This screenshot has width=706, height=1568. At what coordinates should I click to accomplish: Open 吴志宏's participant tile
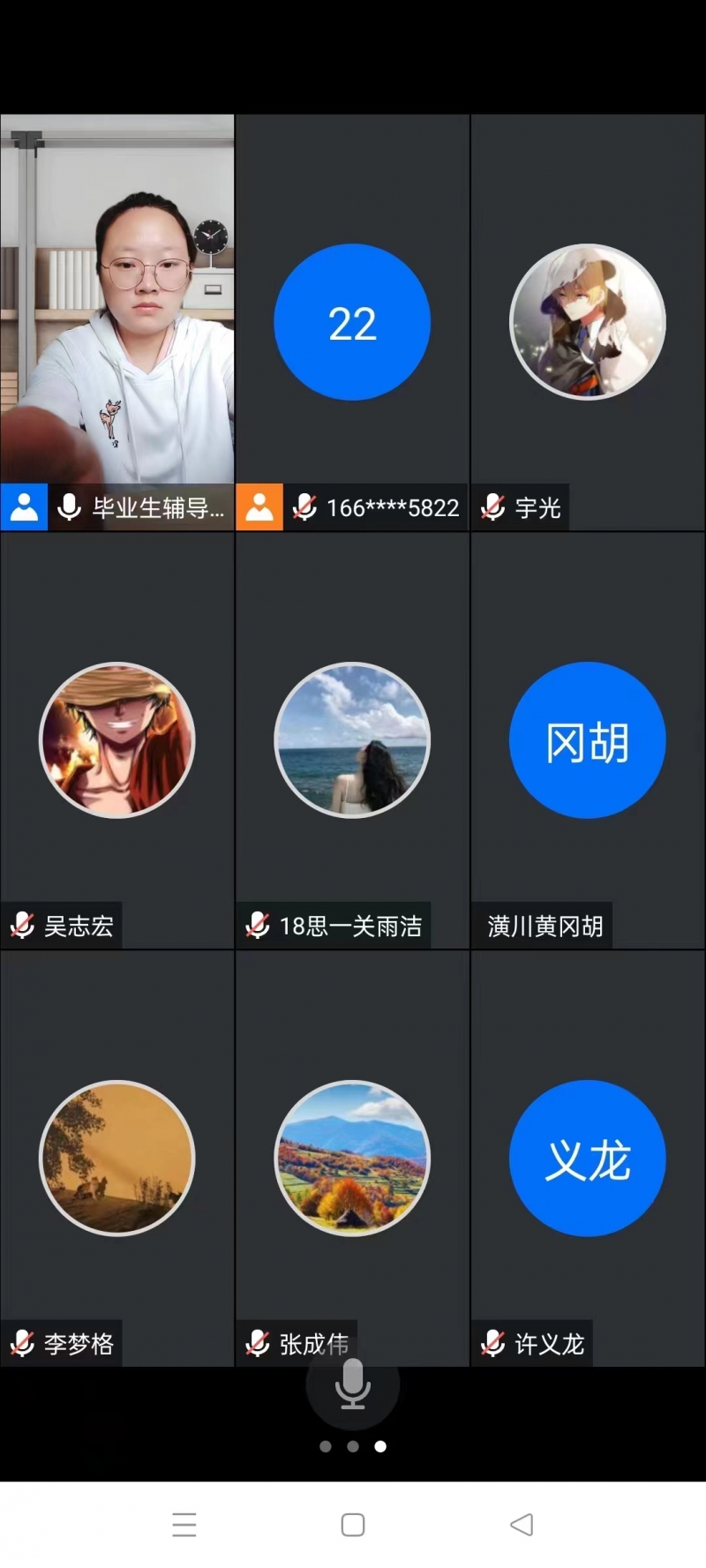click(x=117, y=739)
